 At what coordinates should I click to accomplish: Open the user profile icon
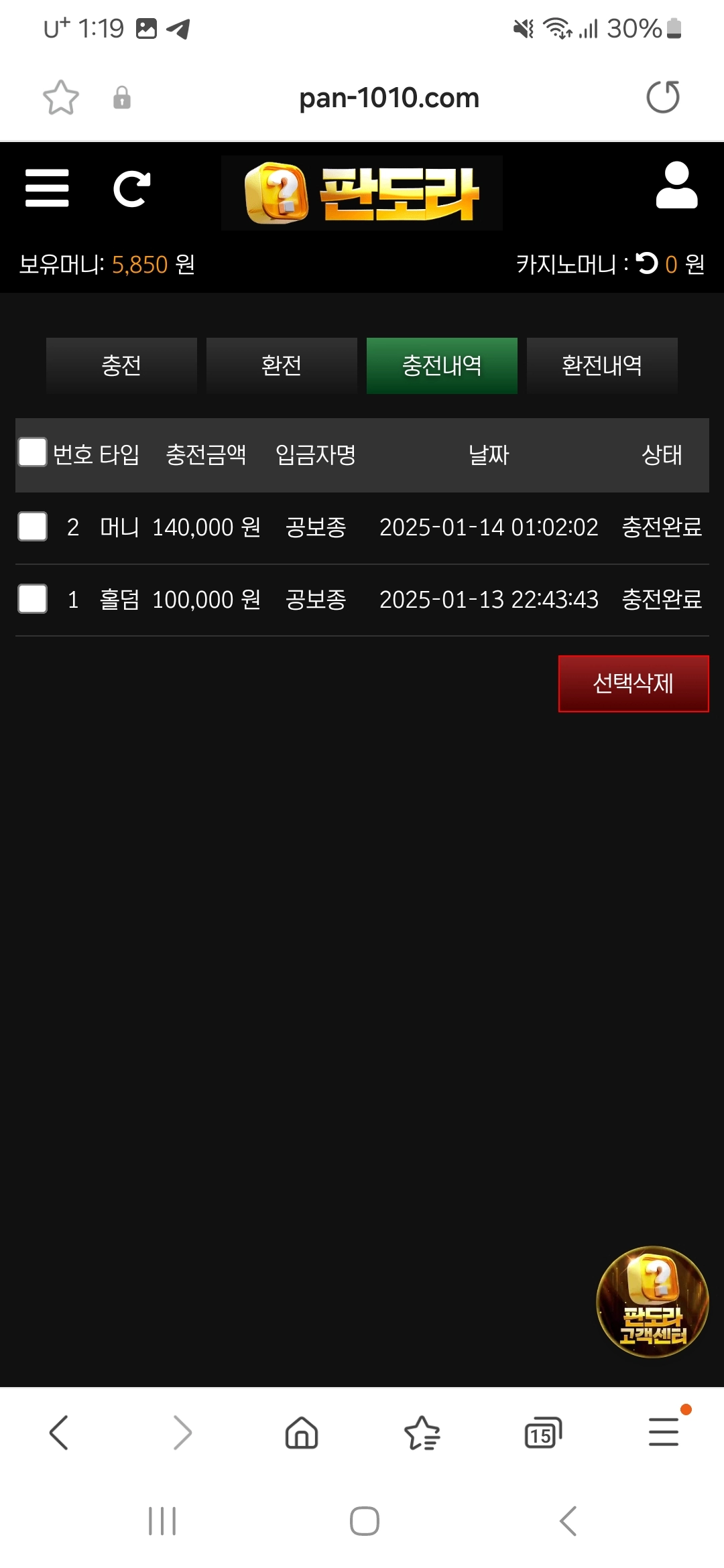(676, 186)
